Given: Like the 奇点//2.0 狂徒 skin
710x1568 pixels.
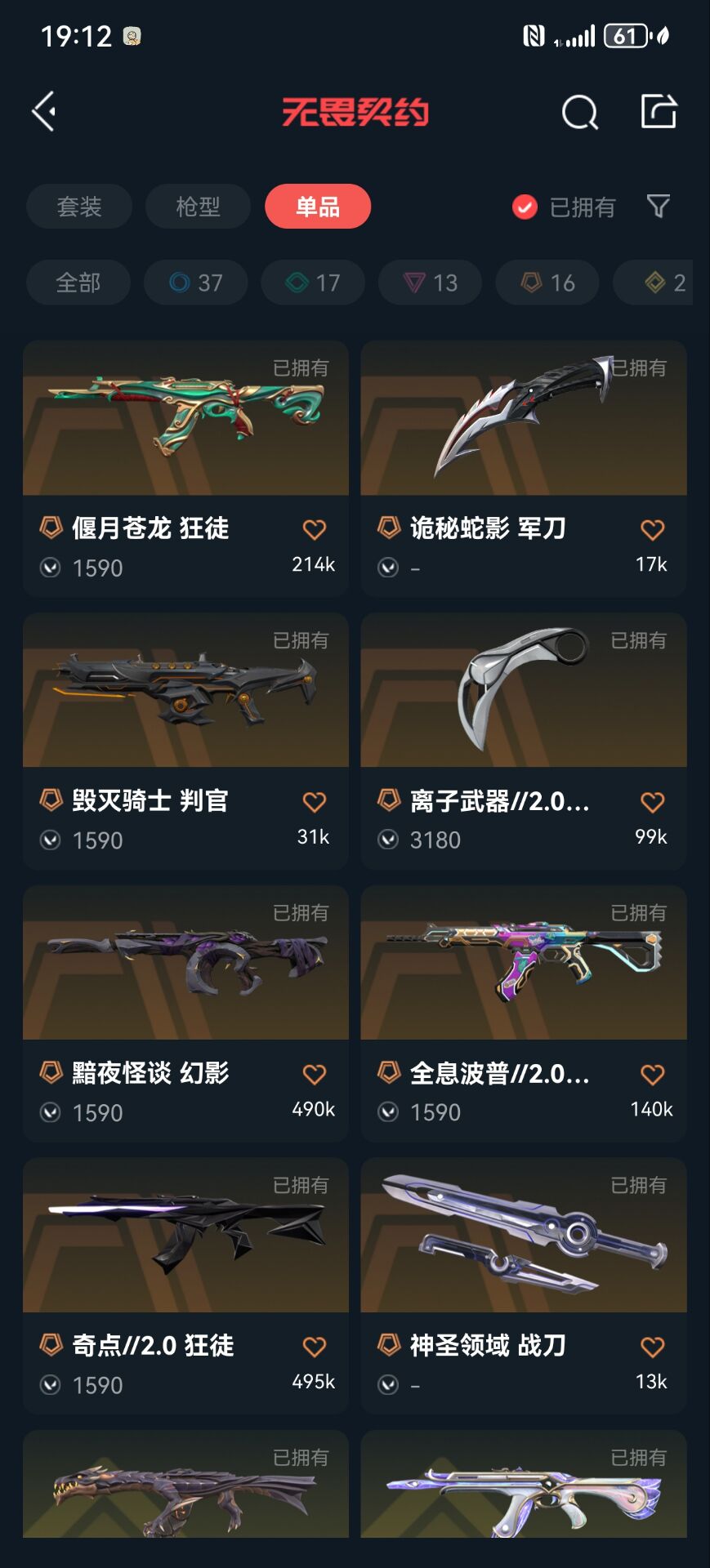Looking at the screenshot, I should 315,1347.
